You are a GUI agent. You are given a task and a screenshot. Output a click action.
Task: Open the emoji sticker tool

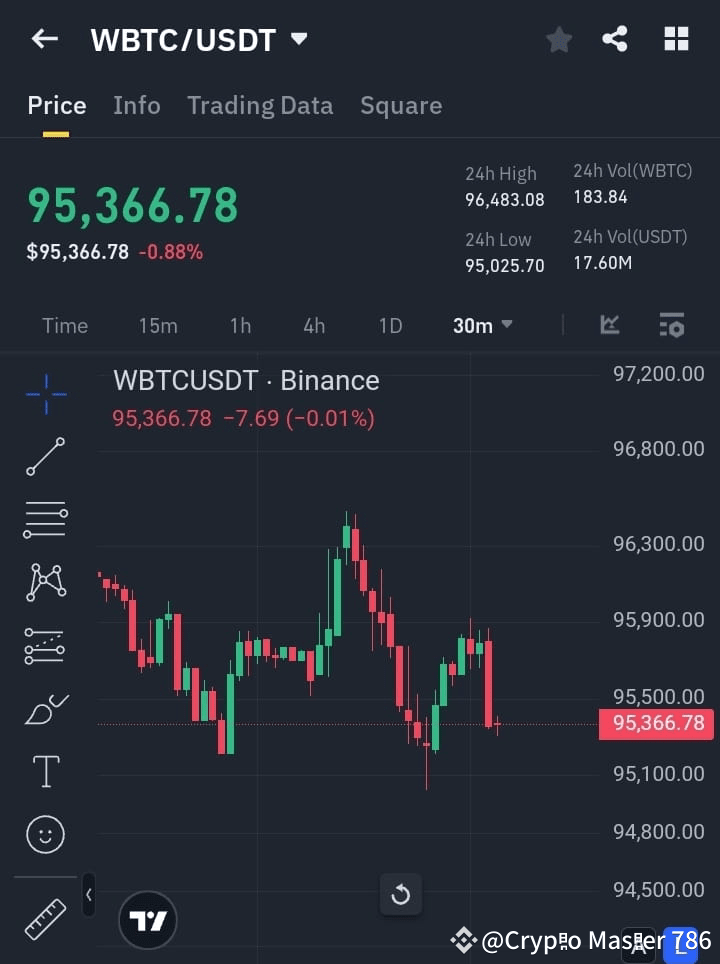[45, 834]
